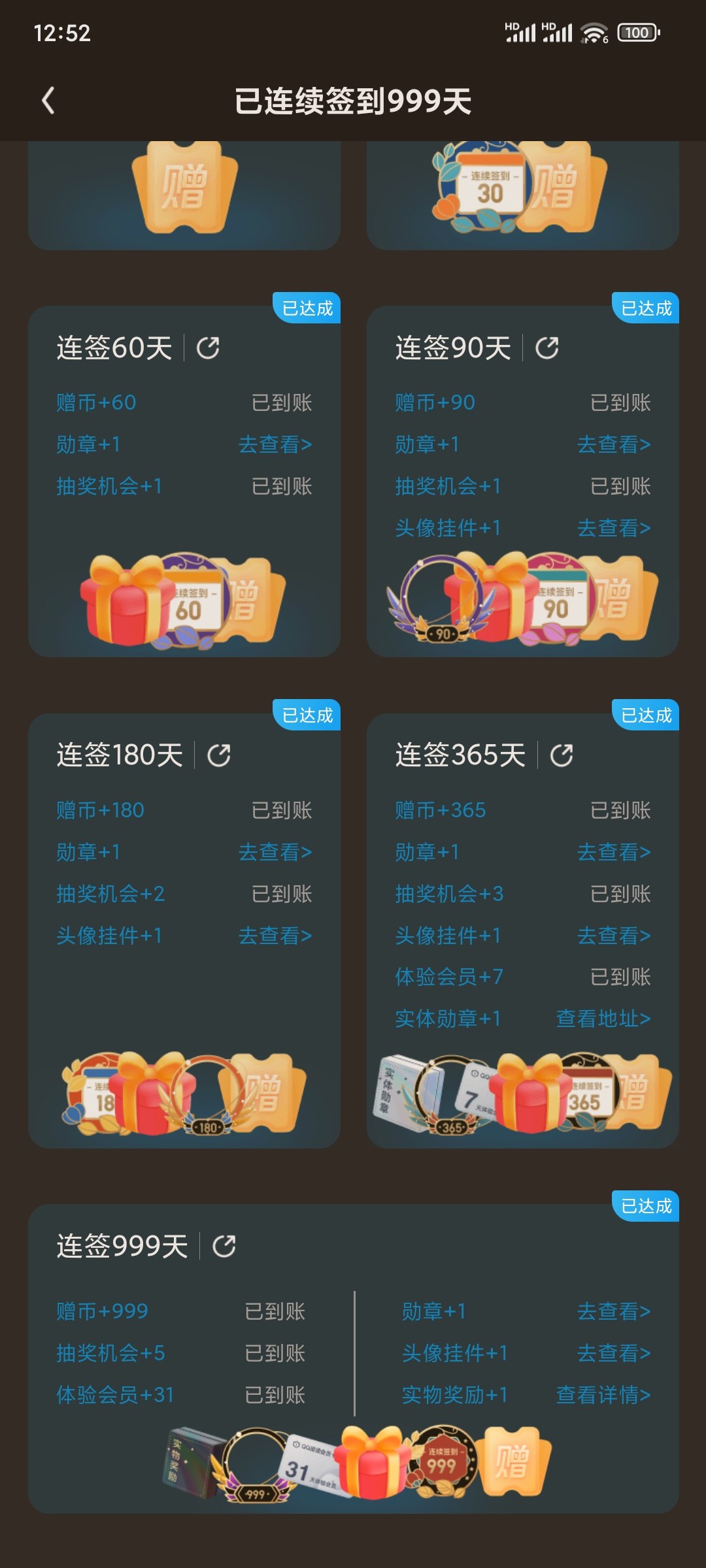Open 查看详情 for the 实物奖励 reward

click(x=603, y=1395)
